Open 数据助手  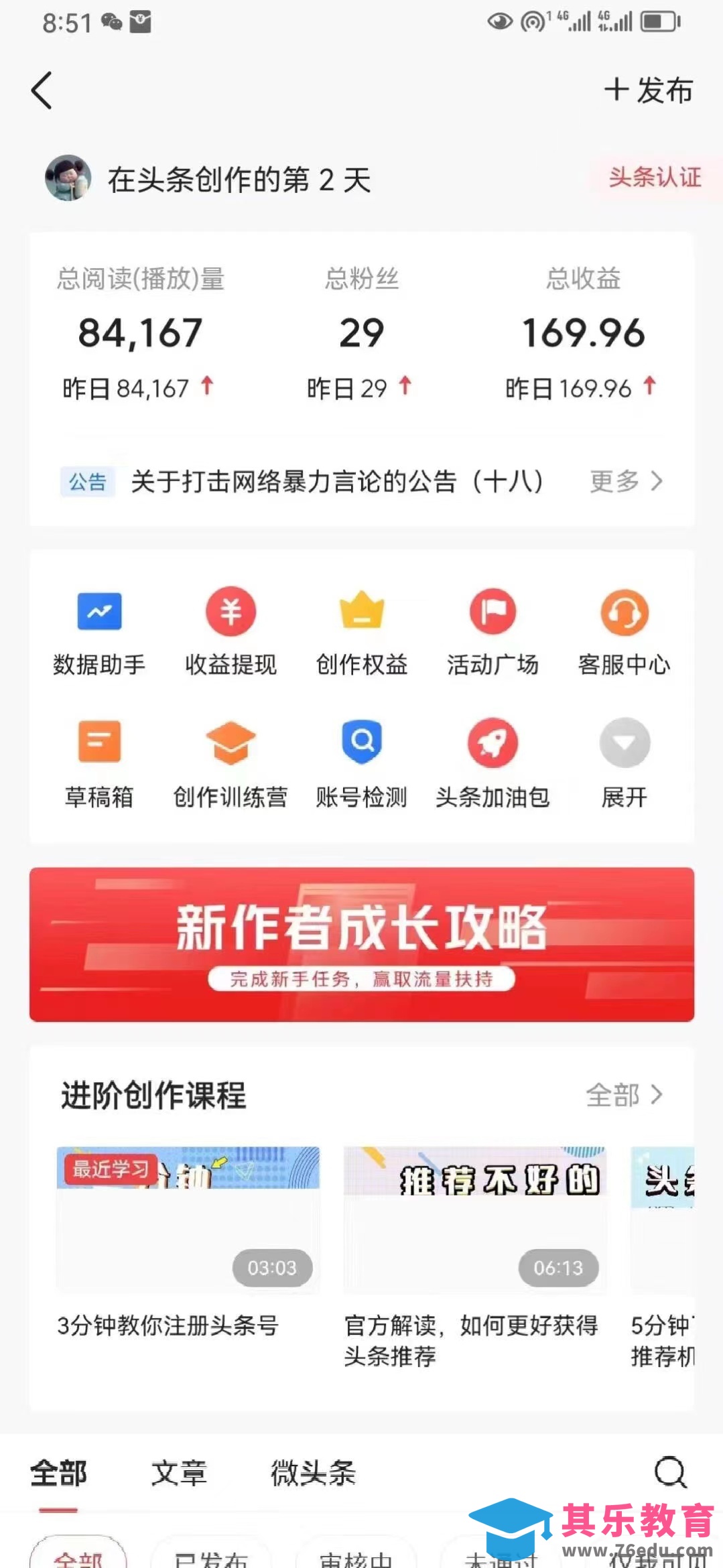[x=99, y=630]
